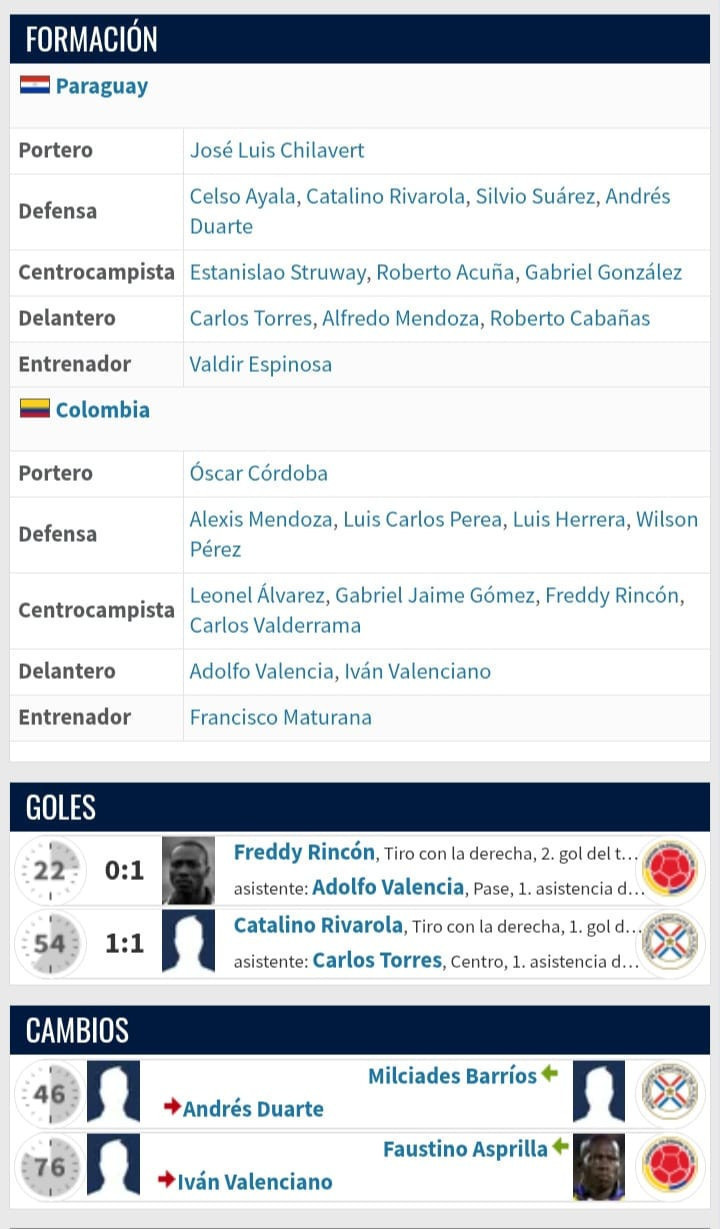Open Carlos Torres's assist link in goals
The width and height of the screenshot is (720, 1229).
[377, 961]
